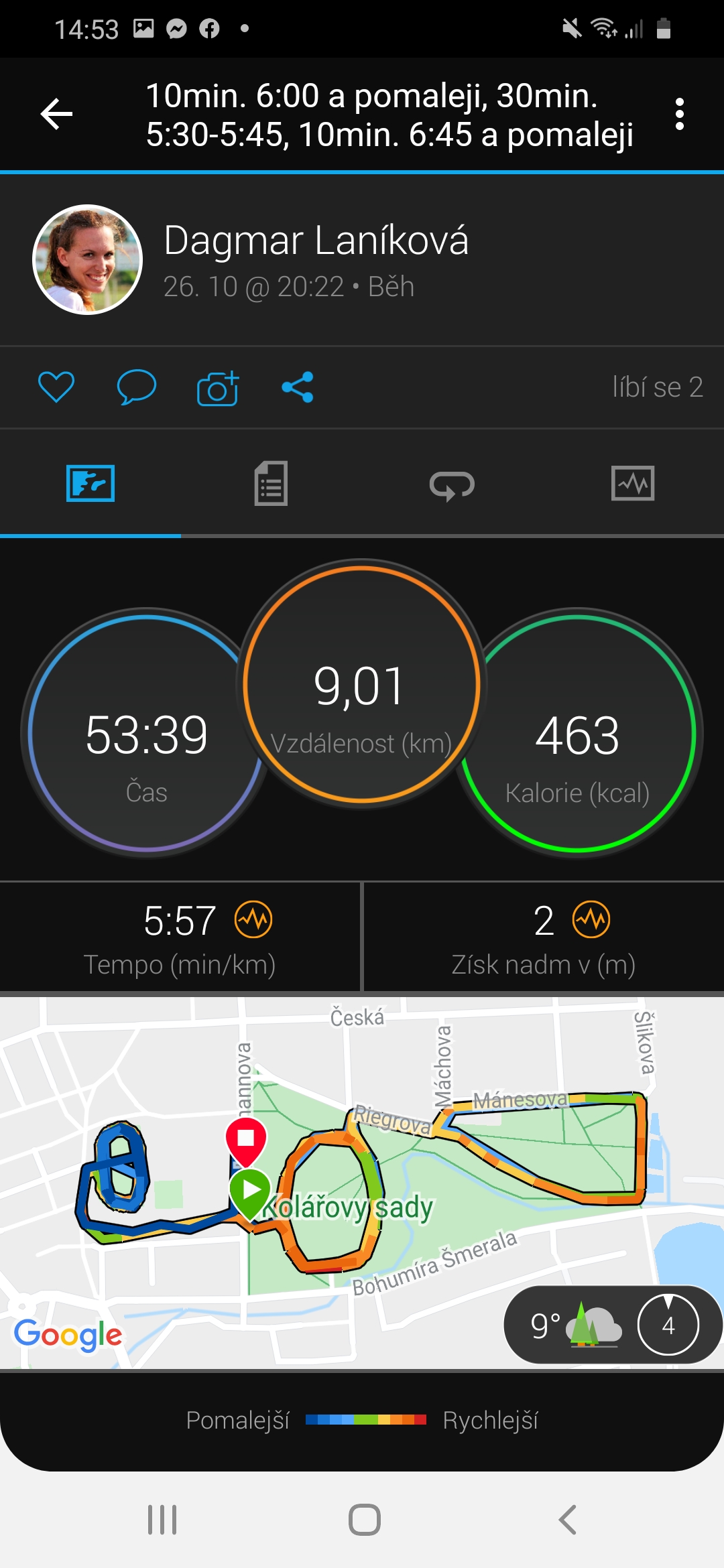Viewport: 724px width, 1568px height.
Task: View who liked via 'líbí se 2'
Action: click(658, 387)
